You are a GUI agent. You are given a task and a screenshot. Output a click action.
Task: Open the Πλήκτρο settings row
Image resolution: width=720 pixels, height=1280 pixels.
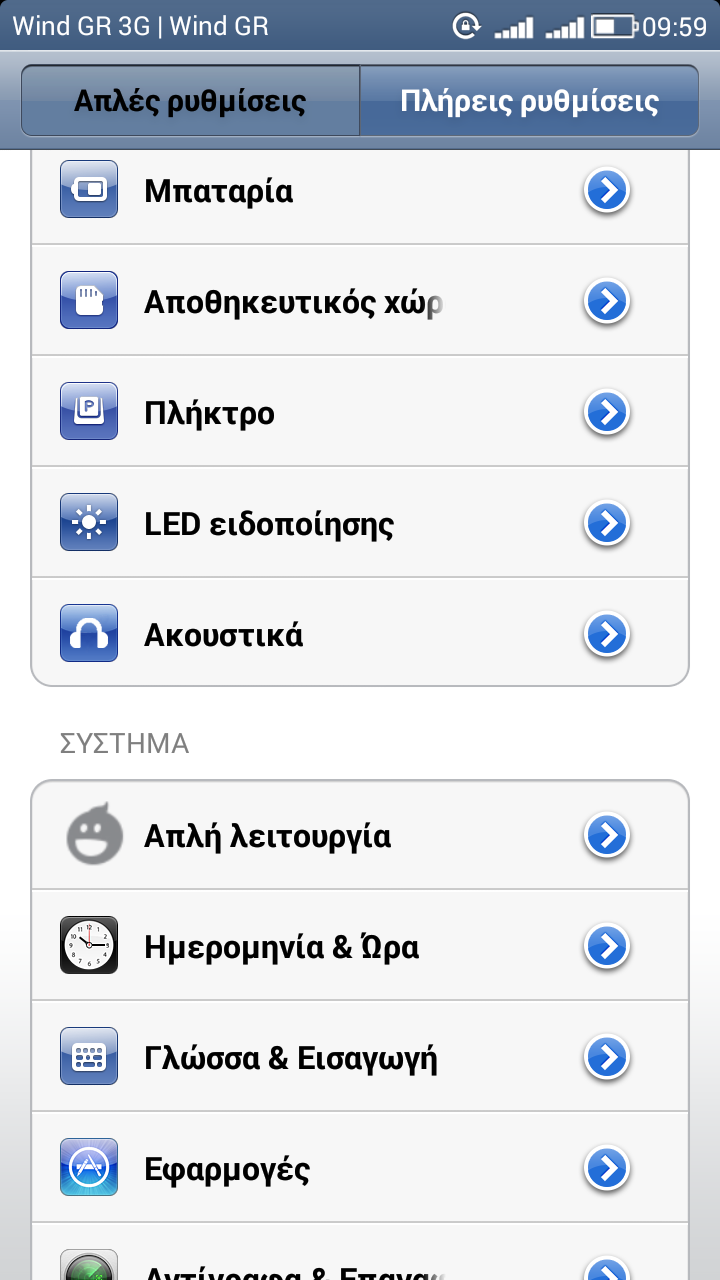pos(360,411)
